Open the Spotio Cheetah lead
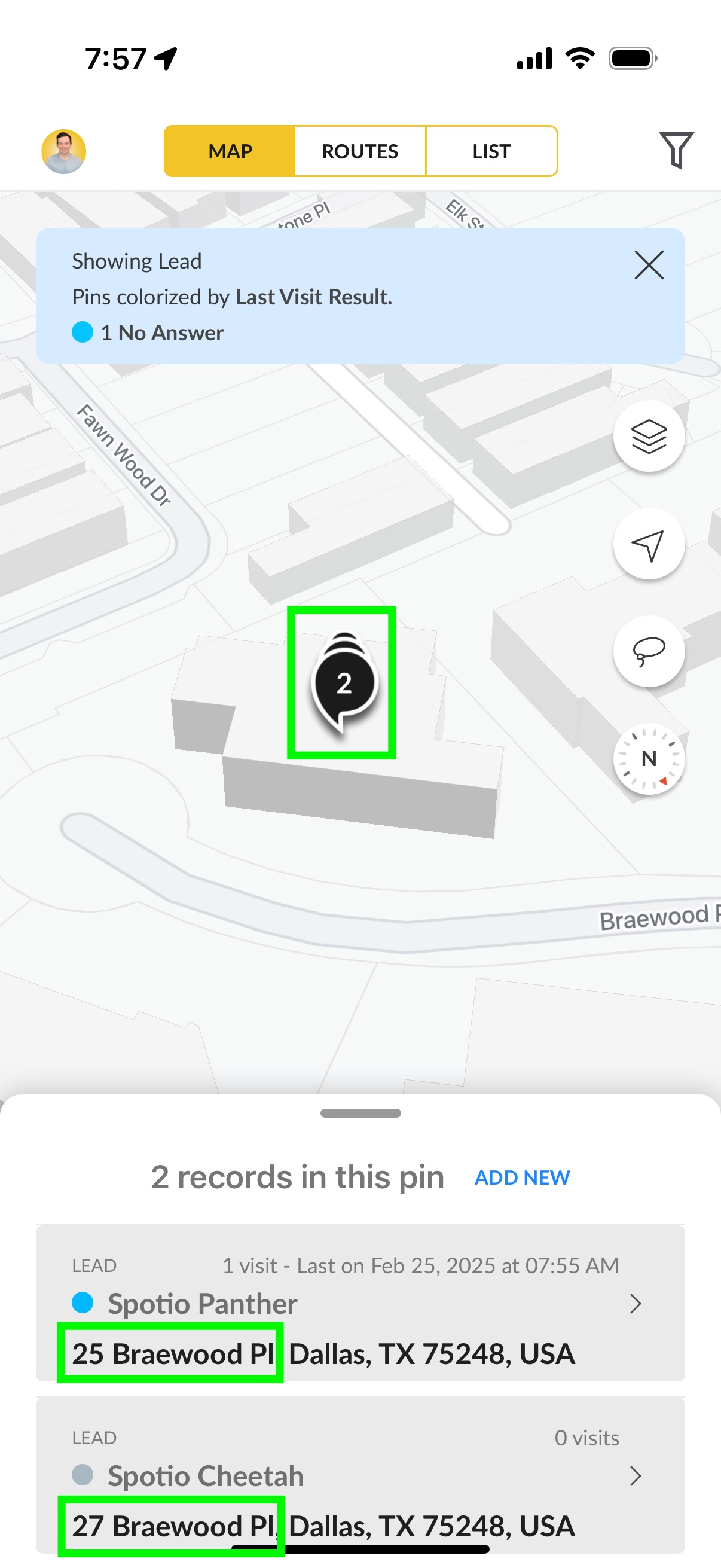This screenshot has height=1568, width=721. point(360,1475)
